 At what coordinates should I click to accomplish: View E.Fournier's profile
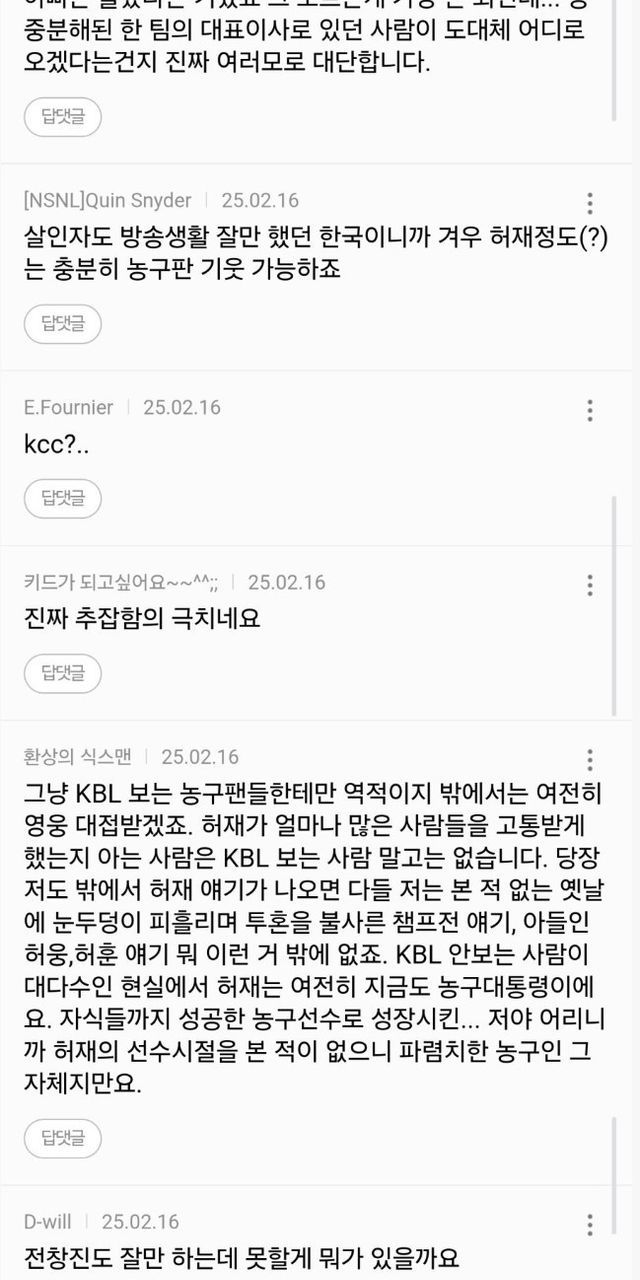[69, 407]
